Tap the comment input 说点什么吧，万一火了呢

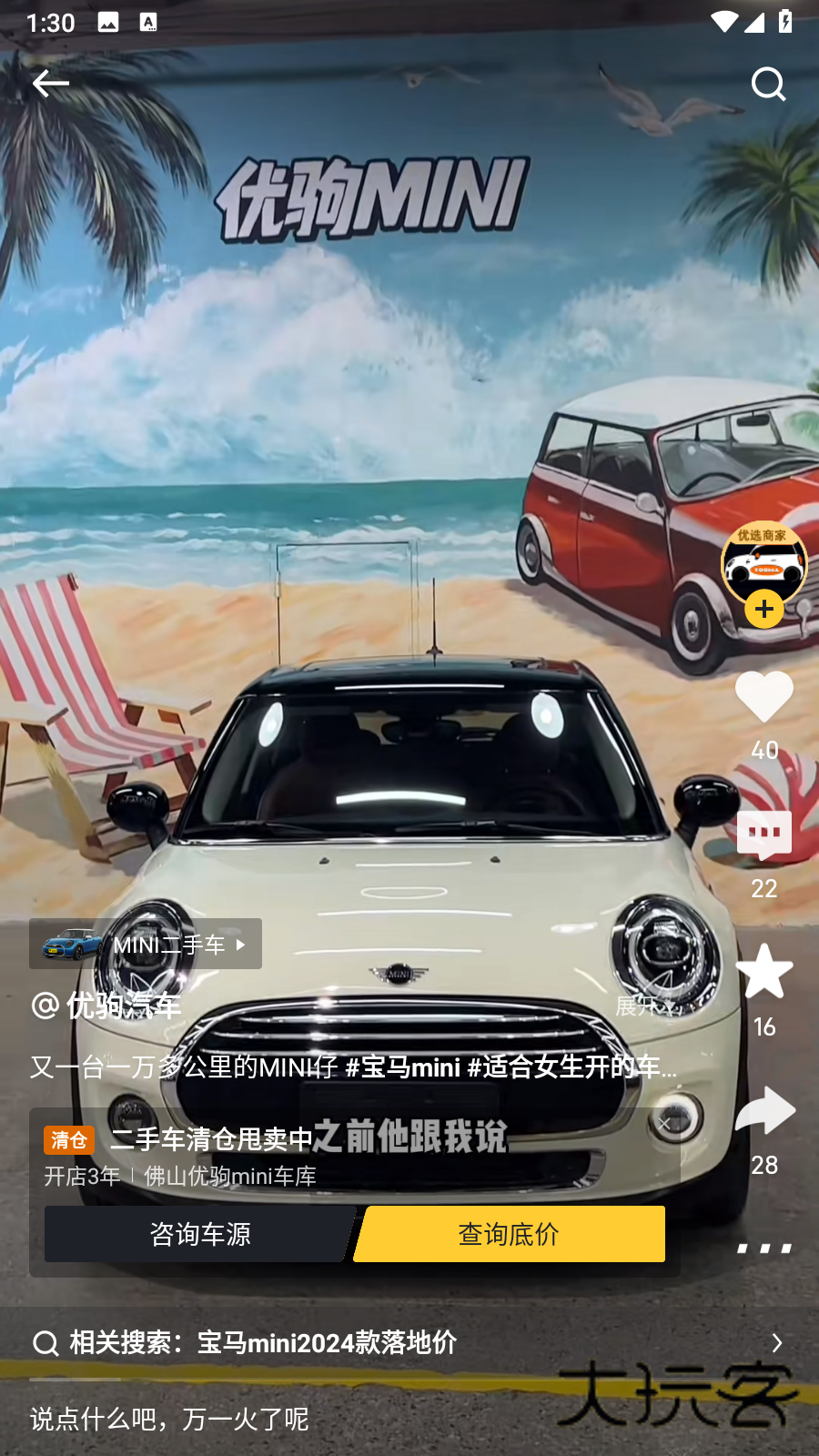click(x=168, y=1420)
